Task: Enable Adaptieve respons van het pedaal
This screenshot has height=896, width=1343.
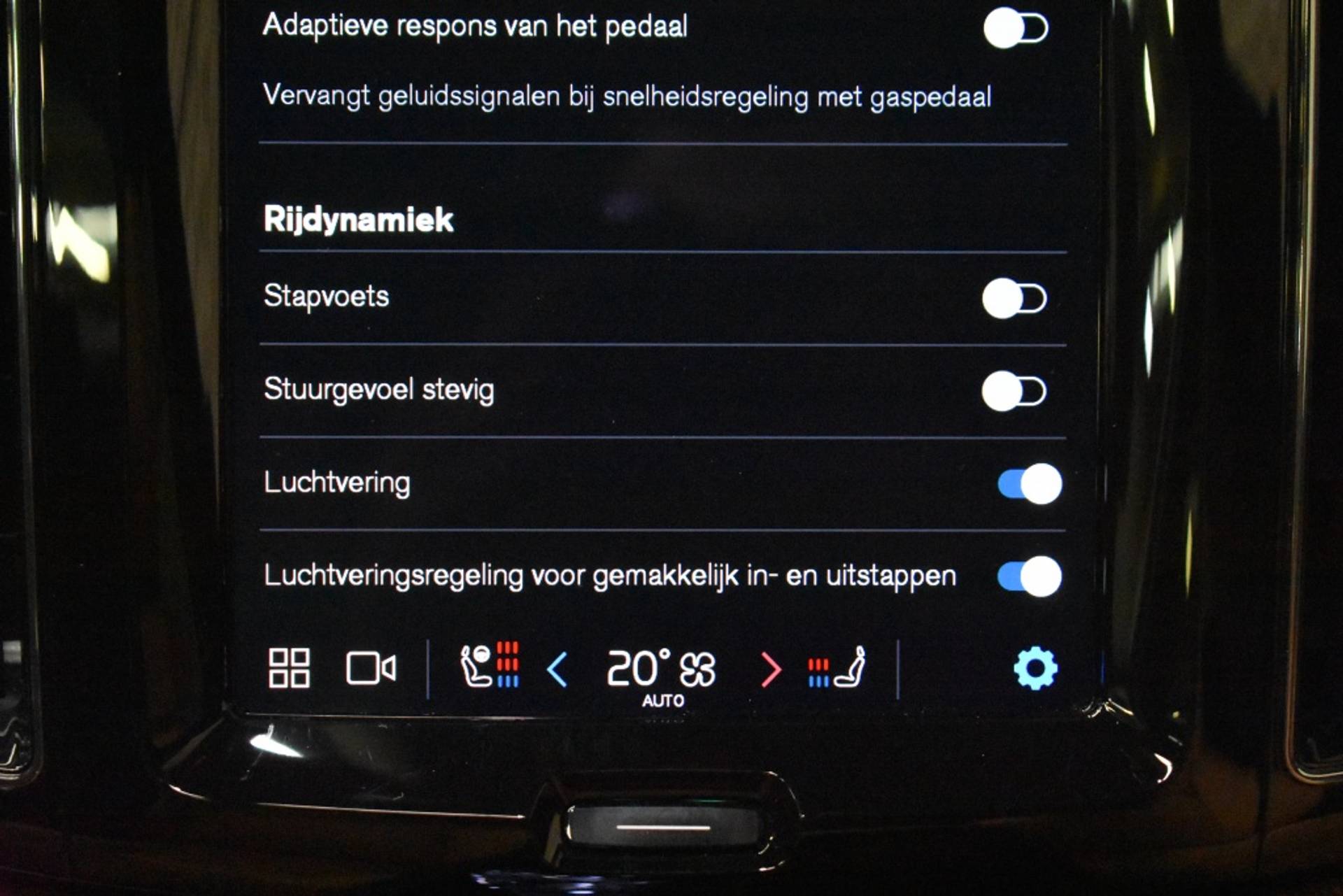Action: pos(1015,29)
